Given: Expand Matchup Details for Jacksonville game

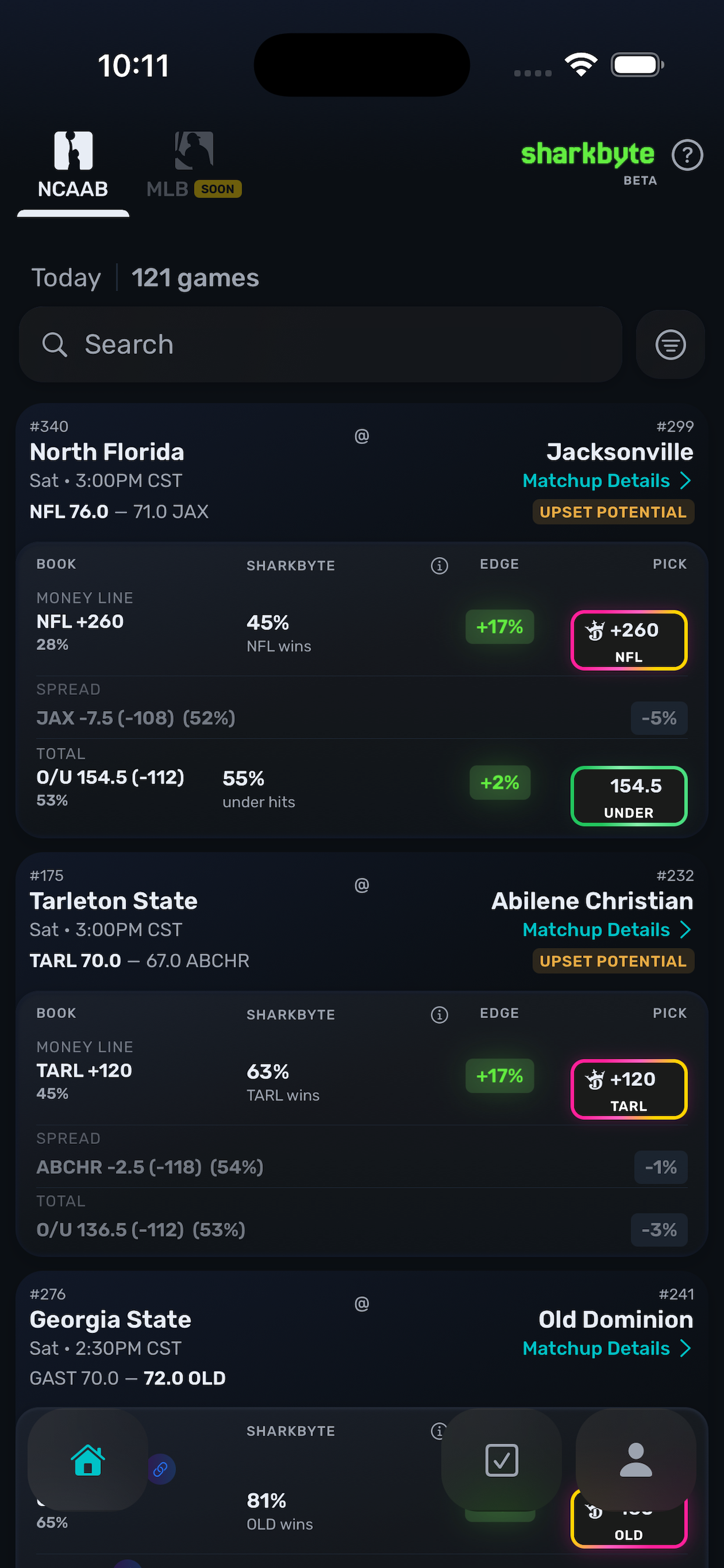Looking at the screenshot, I should (x=606, y=480).
